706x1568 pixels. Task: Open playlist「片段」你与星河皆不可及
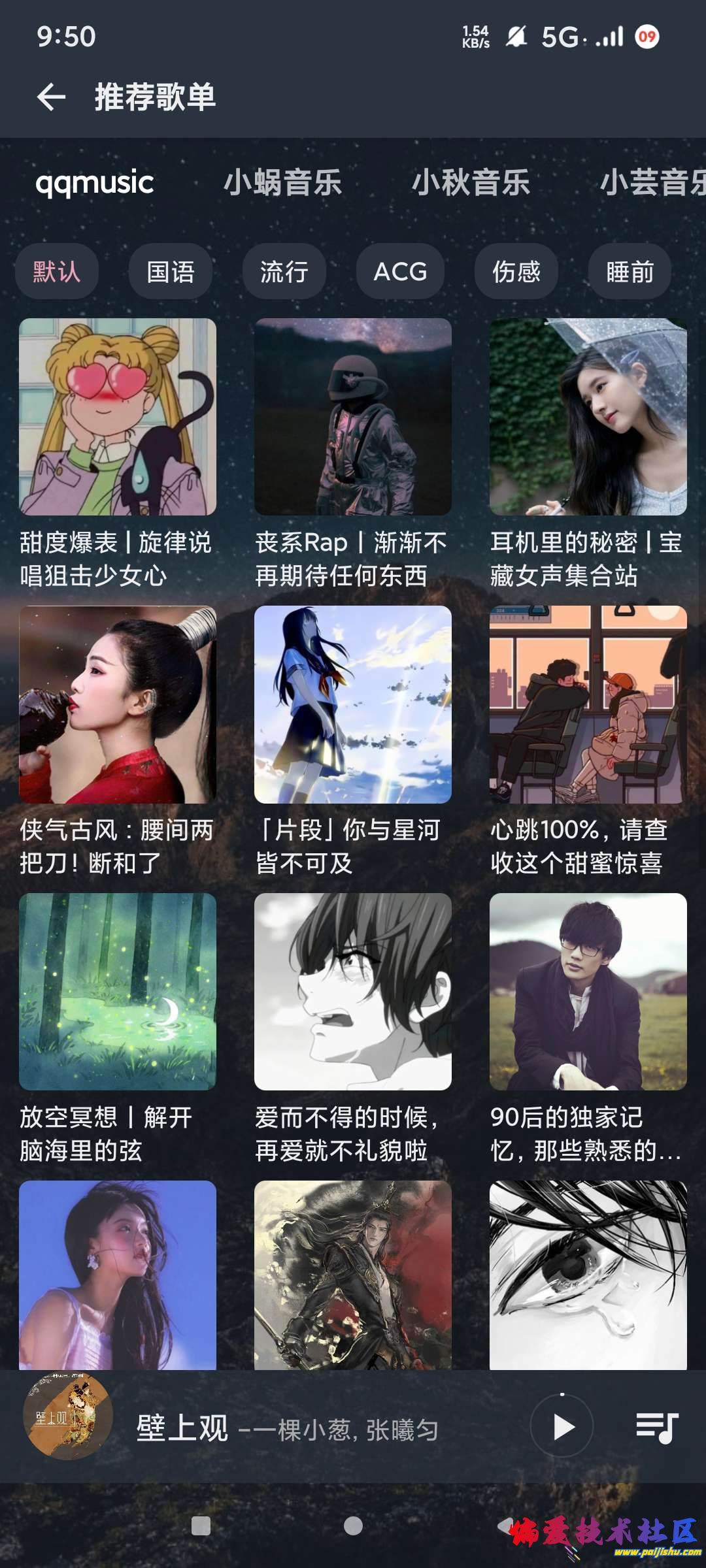[x=353, y=704]
